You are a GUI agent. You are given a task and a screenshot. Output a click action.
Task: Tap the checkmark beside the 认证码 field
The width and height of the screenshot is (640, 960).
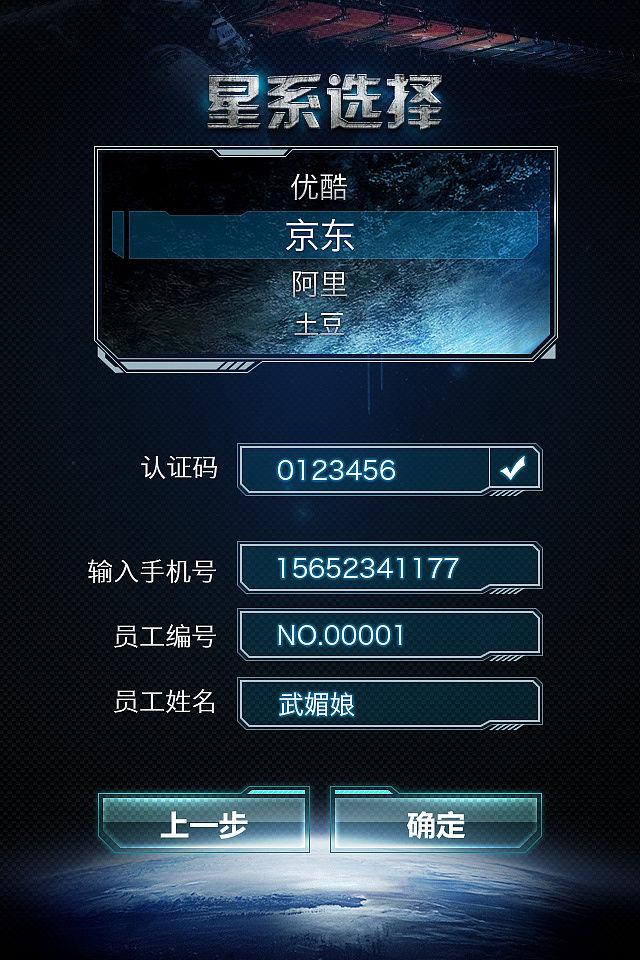point(514,469)
